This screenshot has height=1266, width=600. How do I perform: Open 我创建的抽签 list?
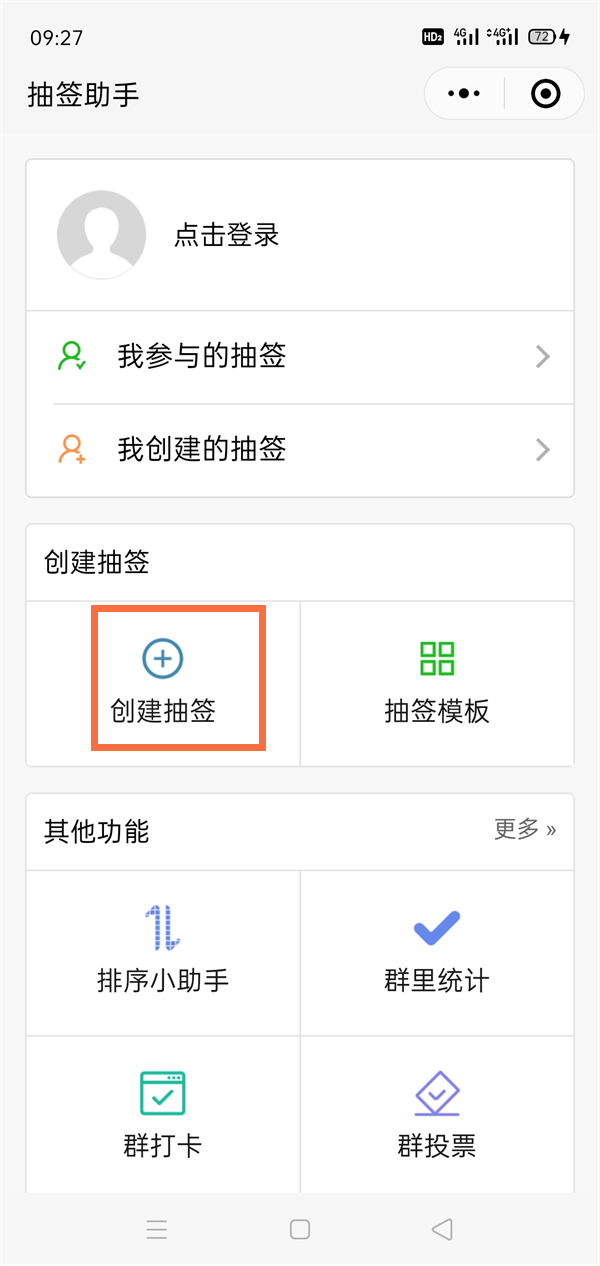(300, 450)
